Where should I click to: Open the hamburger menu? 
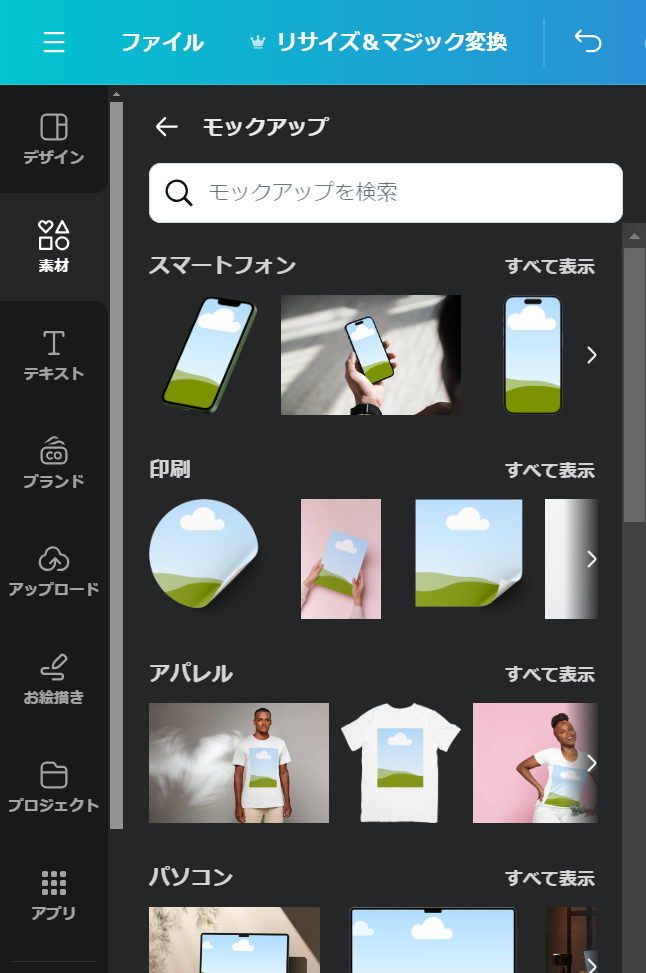coord(54,42)
